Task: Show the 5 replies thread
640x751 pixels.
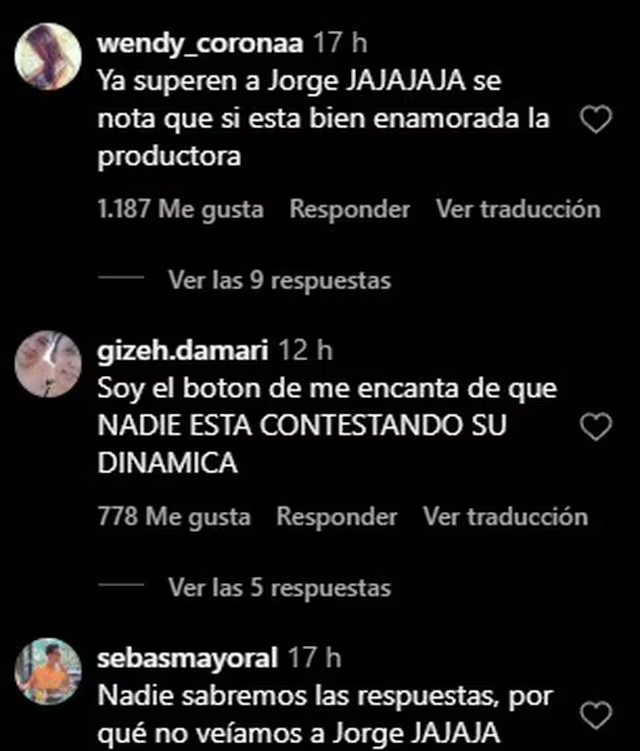Action: (x=279, y=587)
